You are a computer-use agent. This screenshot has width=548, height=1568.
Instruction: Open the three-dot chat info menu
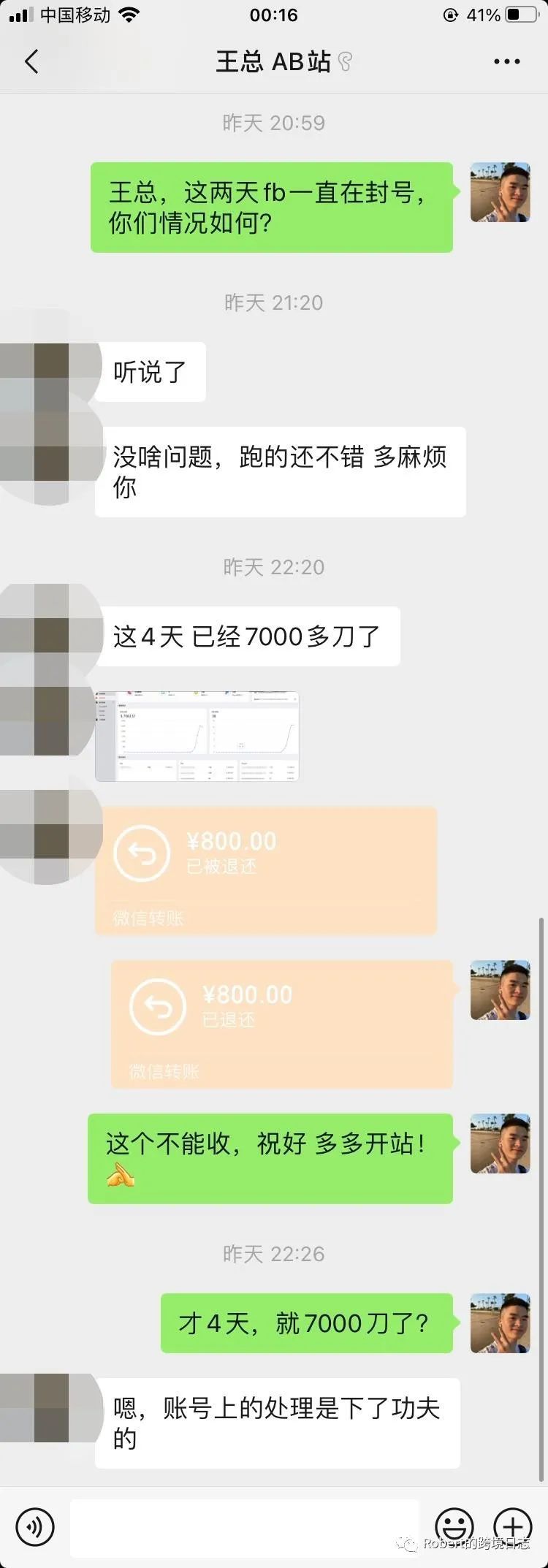506,62
